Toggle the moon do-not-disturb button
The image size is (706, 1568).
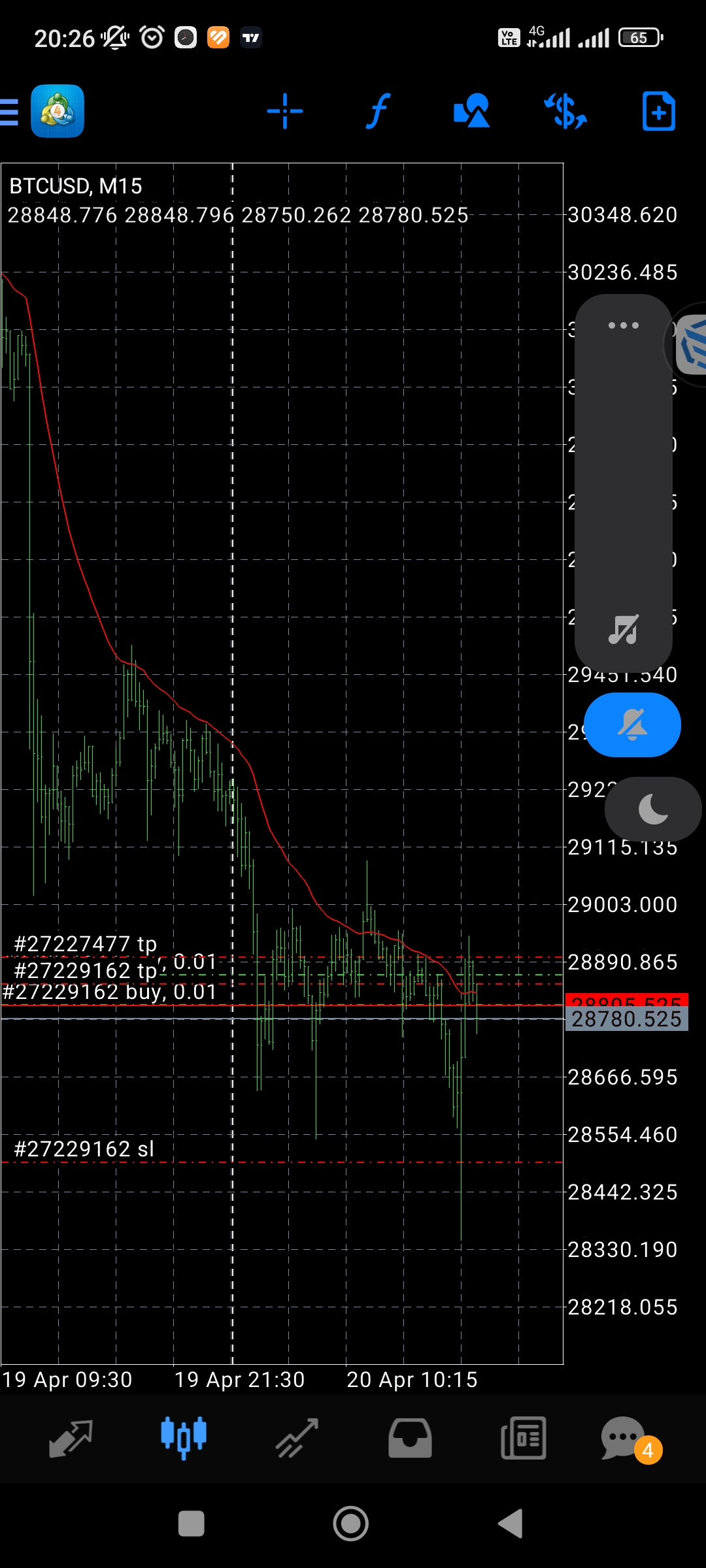653,809
